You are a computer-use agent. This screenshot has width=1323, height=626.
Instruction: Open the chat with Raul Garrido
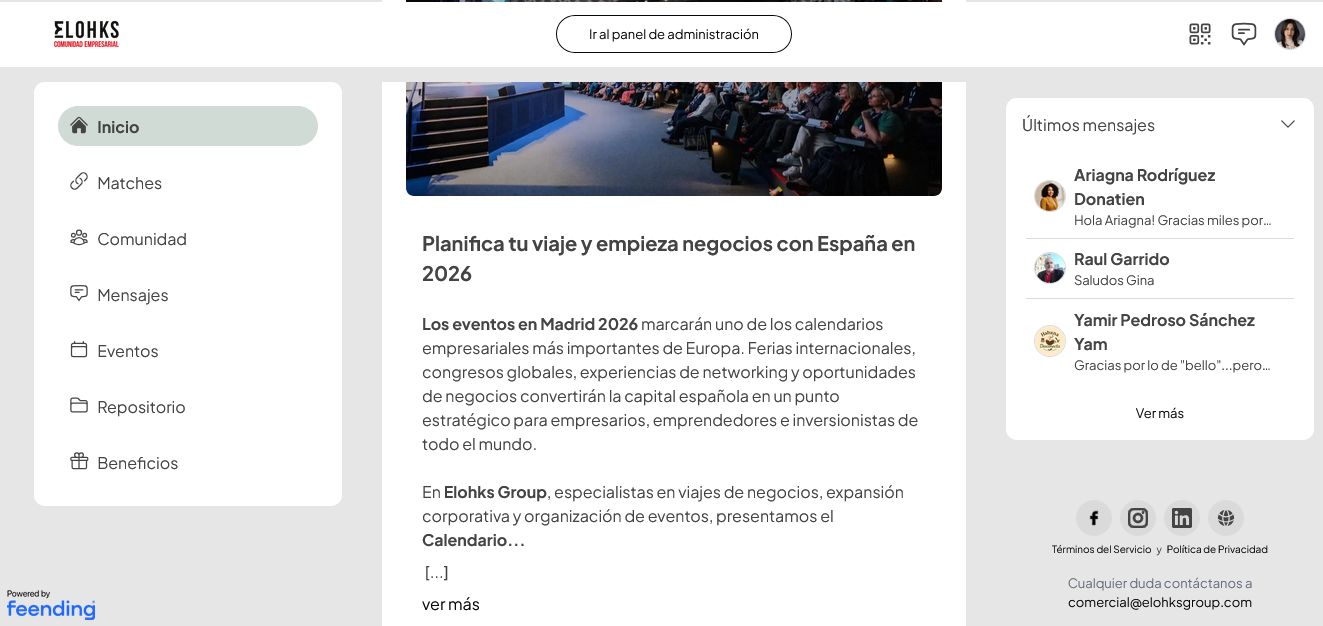pyautogui.click(x=1159, y=268)
